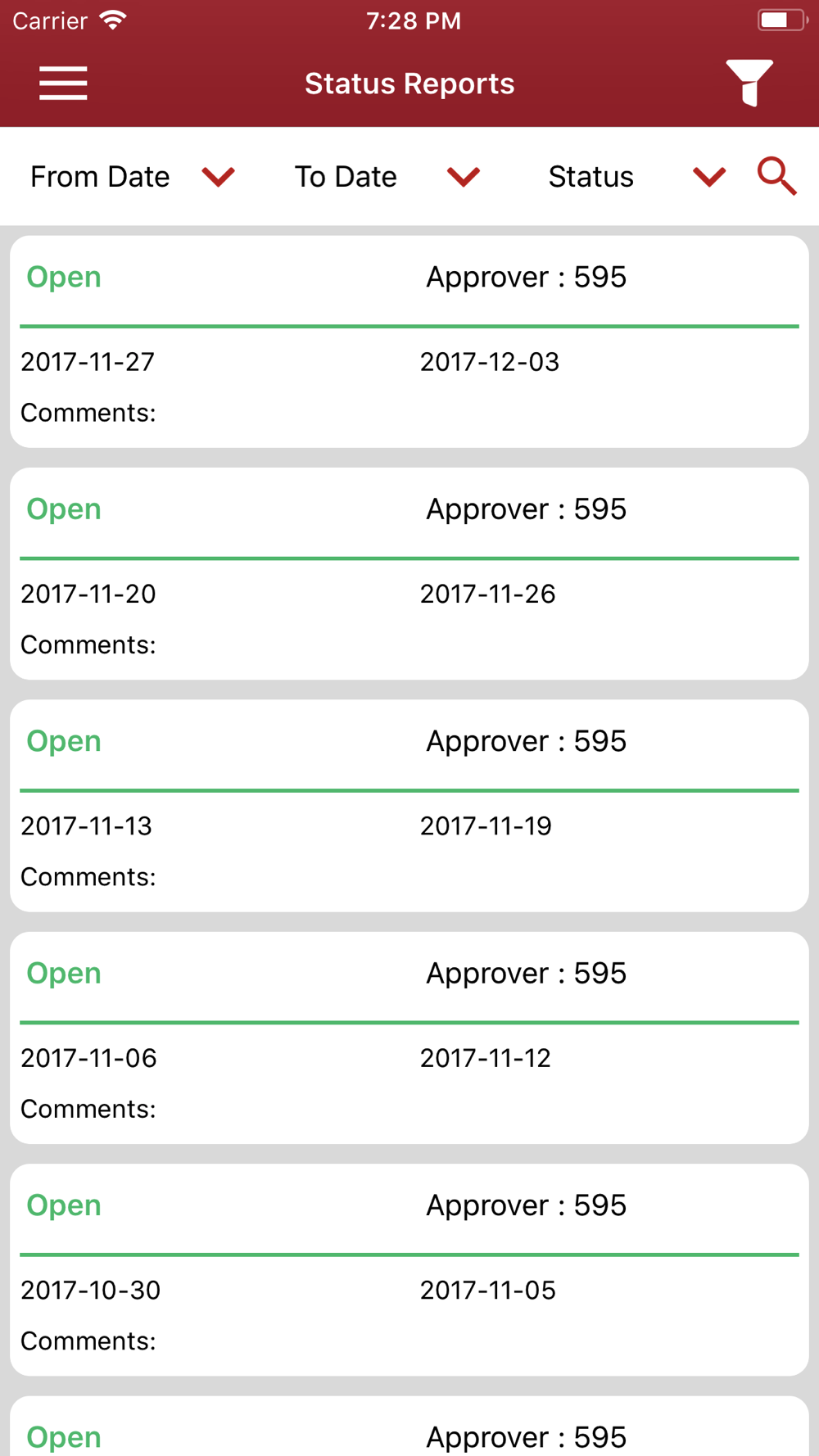Expand the To Date picker
Screen dimensions: 819x1456
[x=387, y=177]
